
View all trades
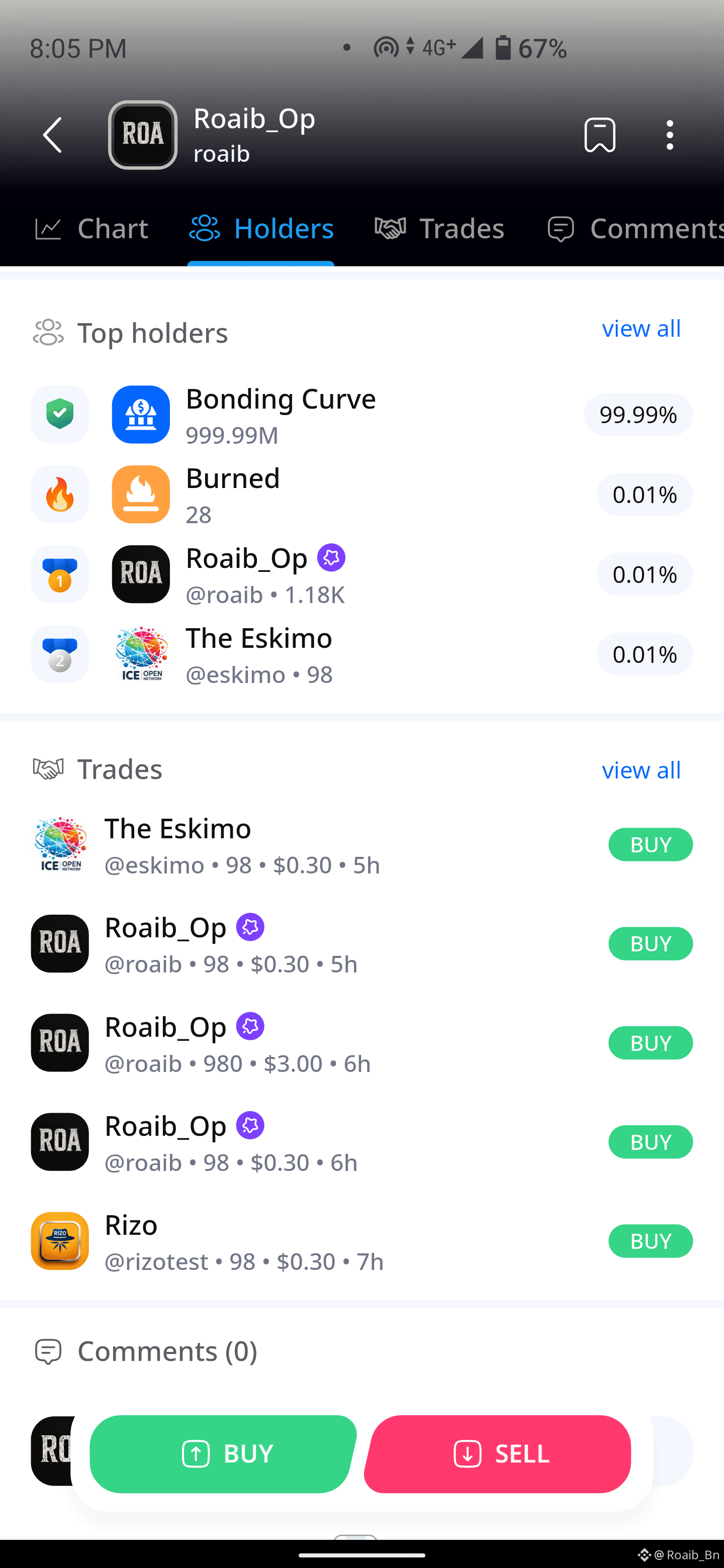[x=641, y=770]
